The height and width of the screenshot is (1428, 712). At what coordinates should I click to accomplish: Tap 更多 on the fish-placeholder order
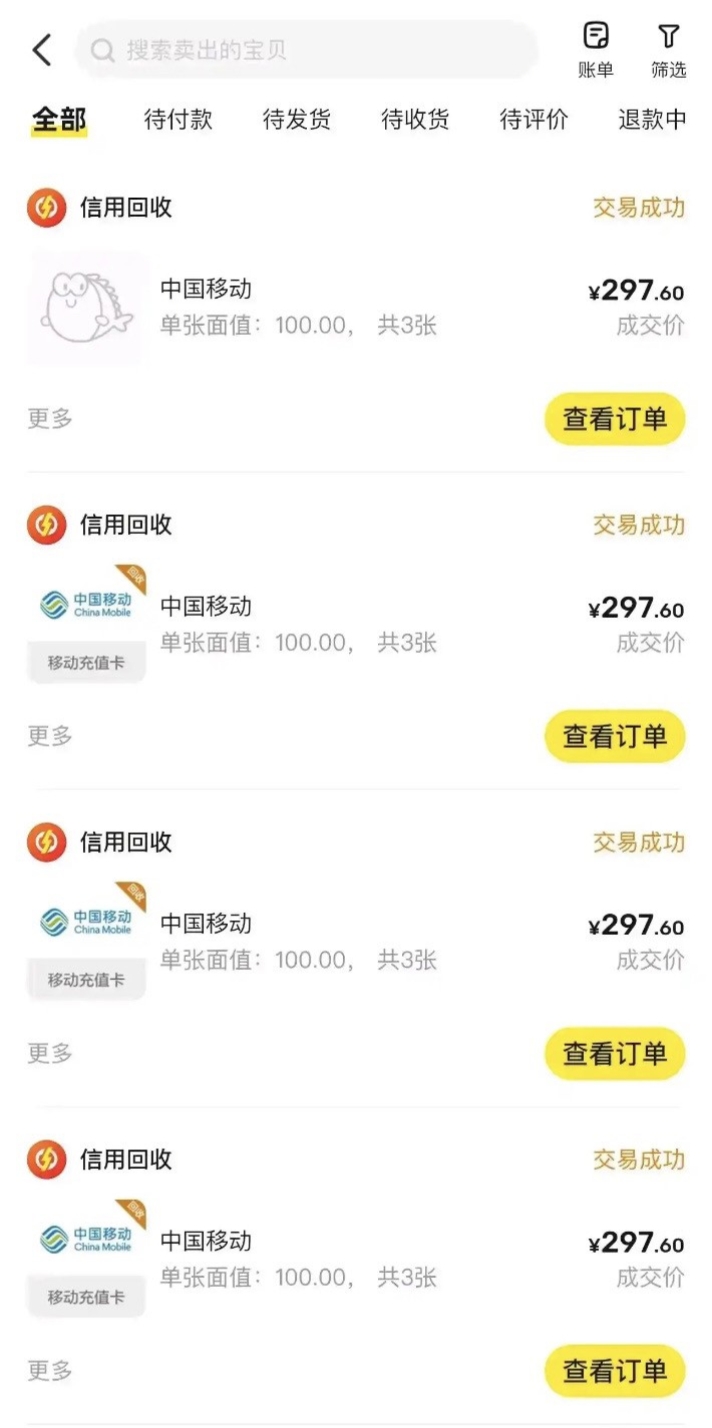point(50,418)
